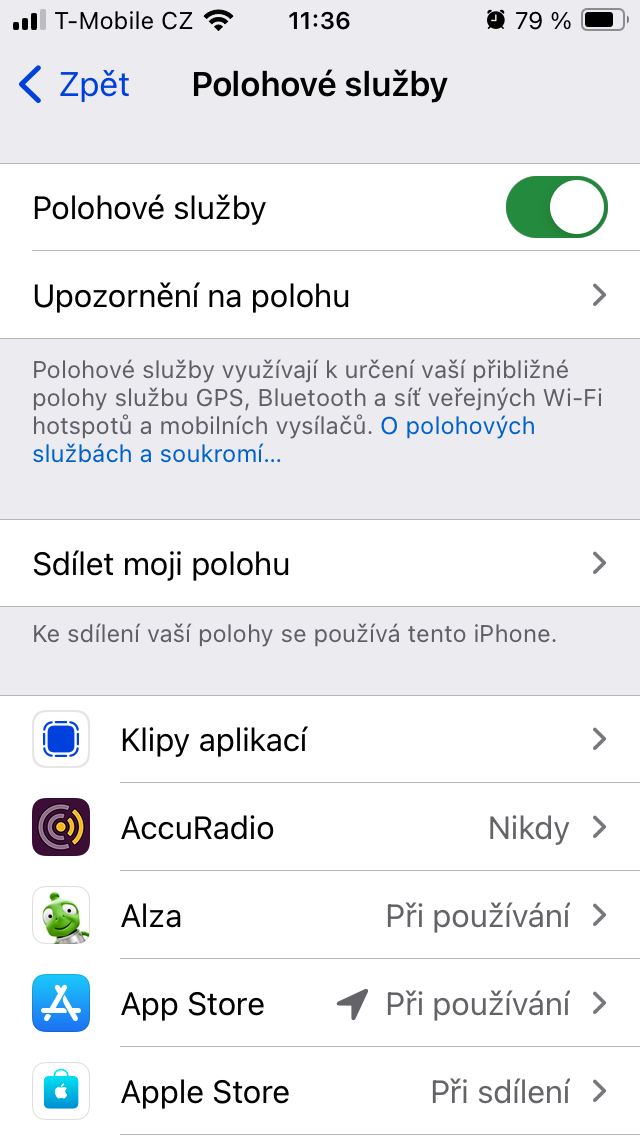Open AccuRadio location permission
The image size is (640, 1136).
coord(320,828)
